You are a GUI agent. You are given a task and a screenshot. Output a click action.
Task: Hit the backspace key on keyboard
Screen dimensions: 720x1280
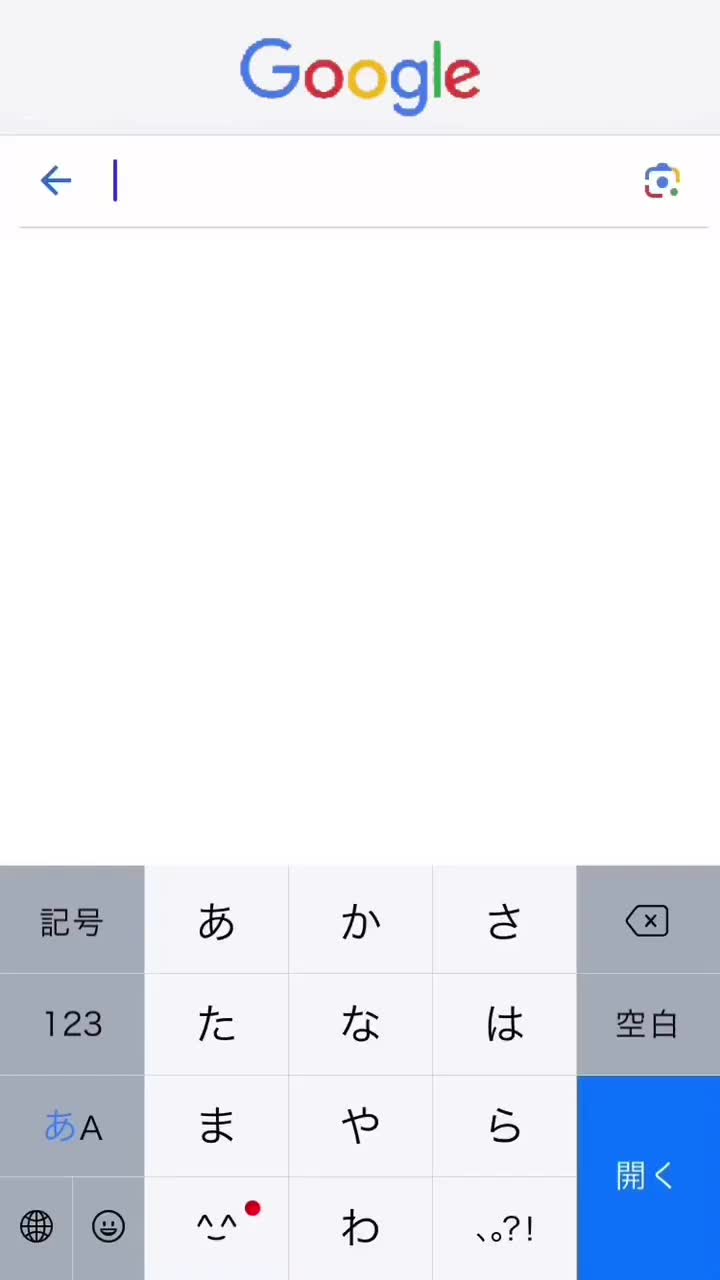648,920
